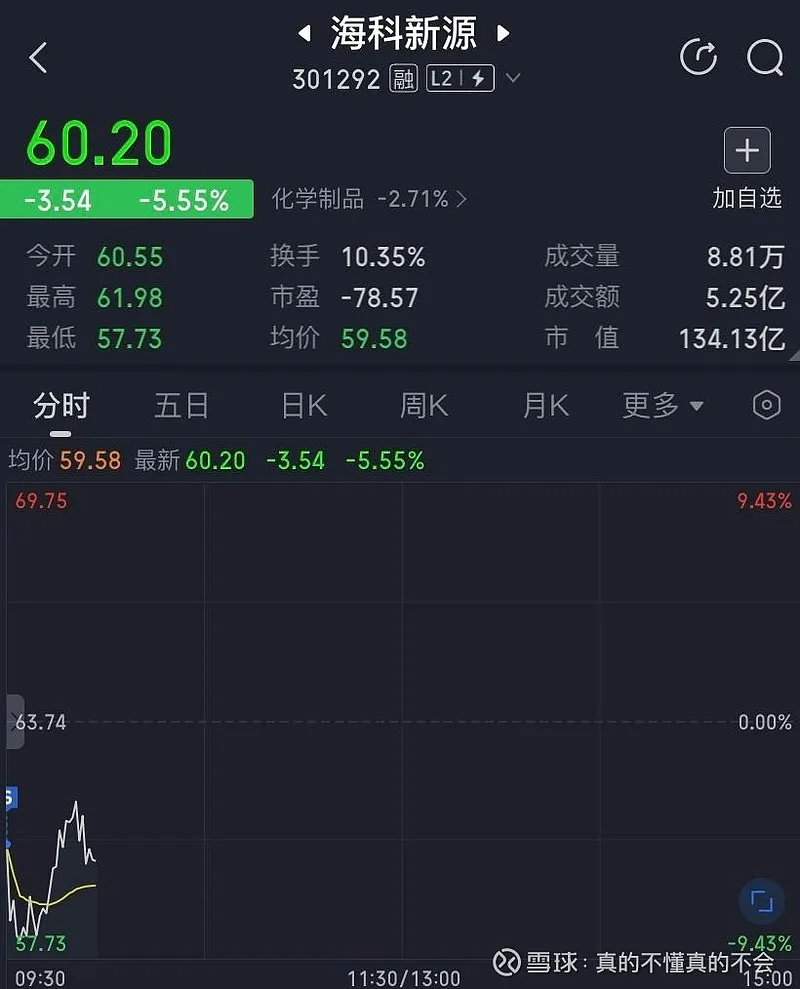Screen dimensions: 800x989
Task: Pull out the side handle on the chart
Action: coord(14,721)
